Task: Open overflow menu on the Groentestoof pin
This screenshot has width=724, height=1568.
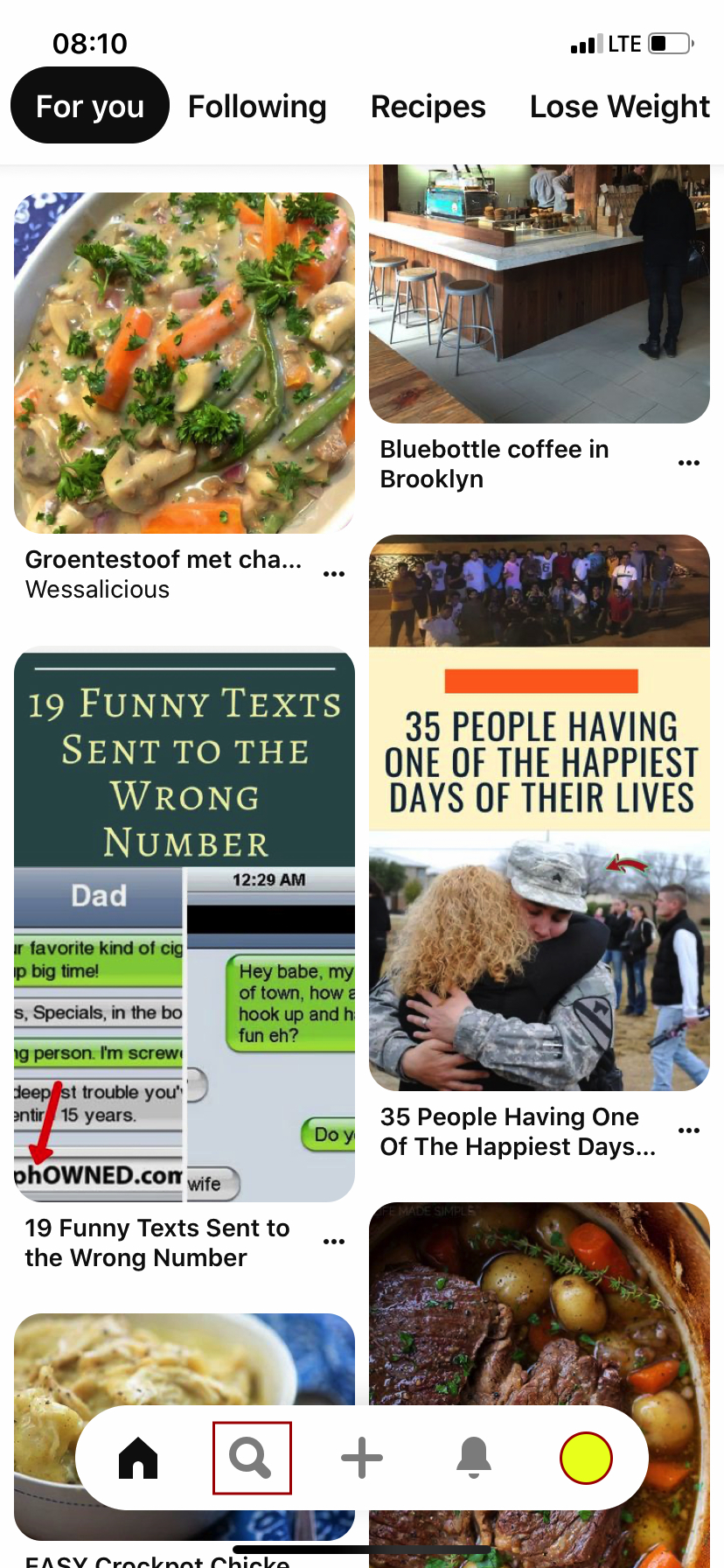Action: click(334, 573)
